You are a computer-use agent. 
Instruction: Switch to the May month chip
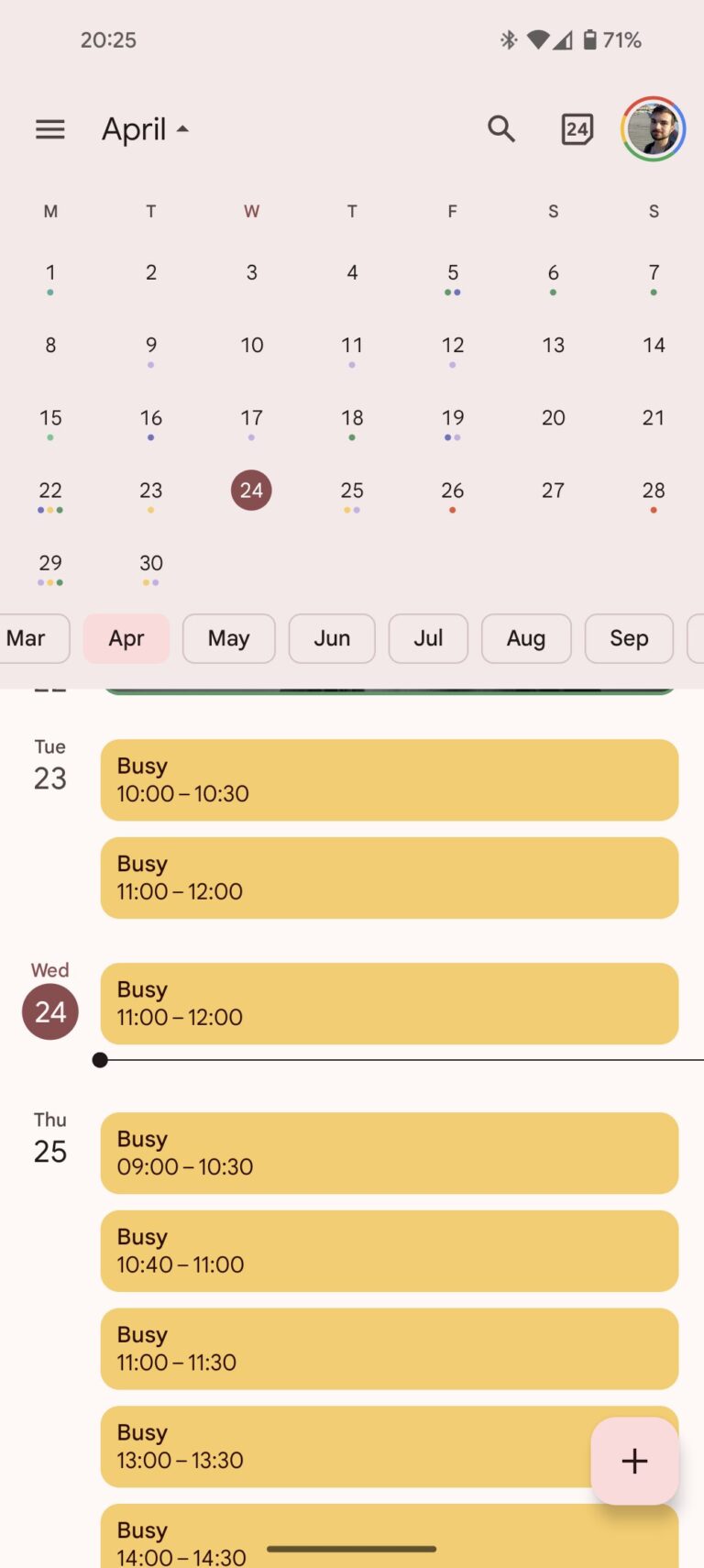click(228, 638)
